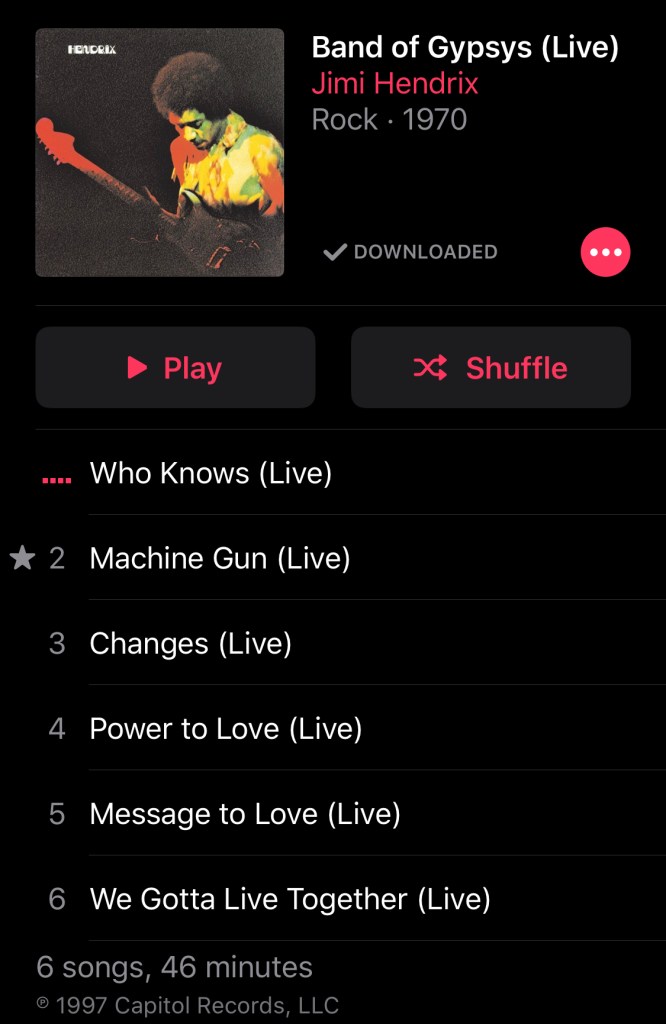This screenshot has height=1024, width=666.
Task: Play the Band of Gypsys album
Action: pos(175,368)
